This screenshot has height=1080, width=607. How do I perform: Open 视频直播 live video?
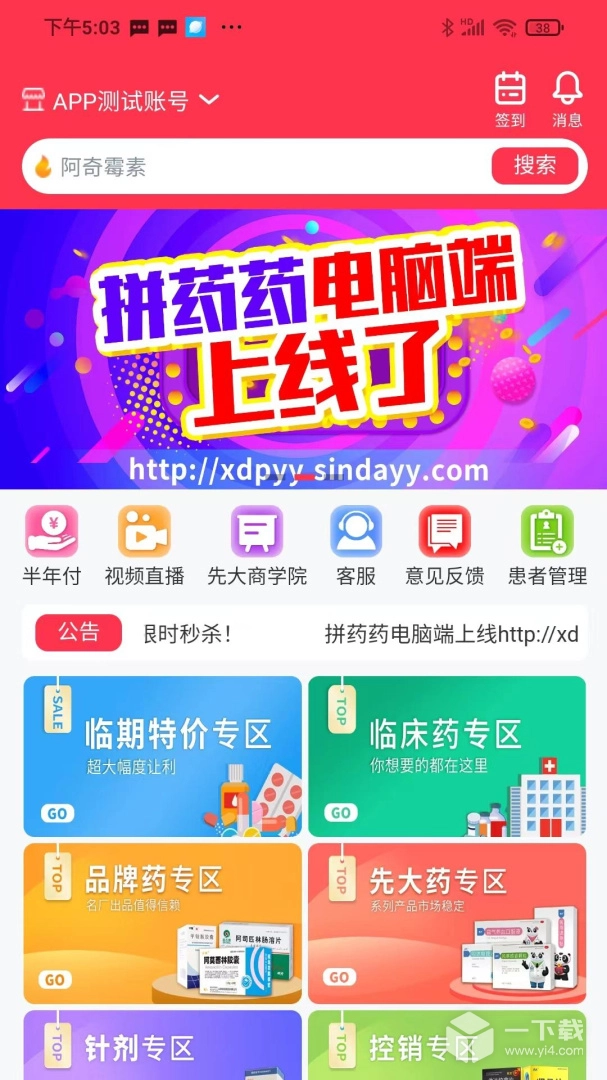[144, 545]
